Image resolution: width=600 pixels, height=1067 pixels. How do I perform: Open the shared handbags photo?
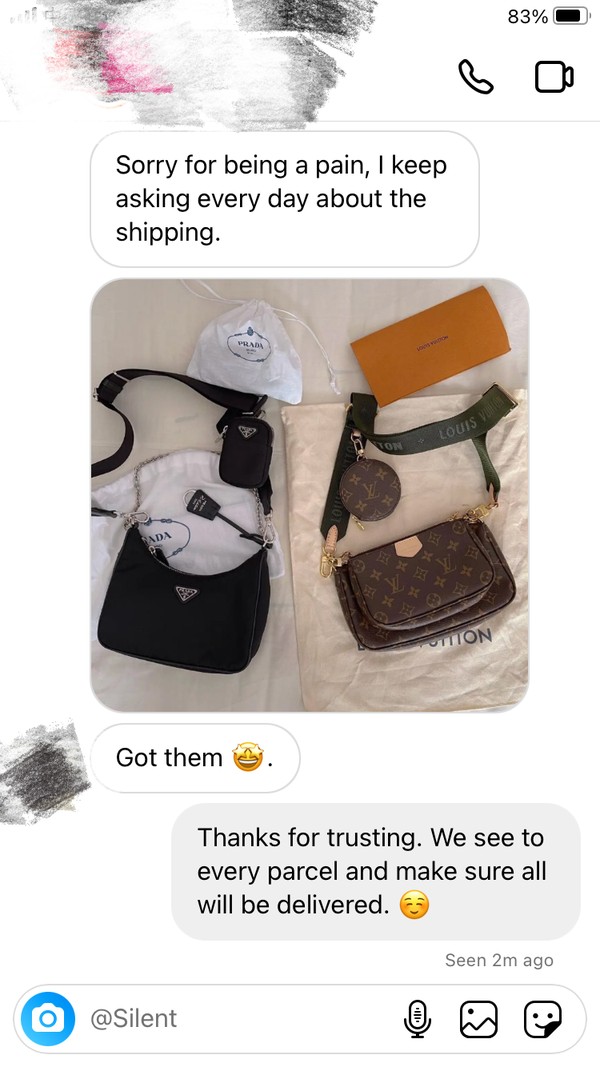[309, 495]
